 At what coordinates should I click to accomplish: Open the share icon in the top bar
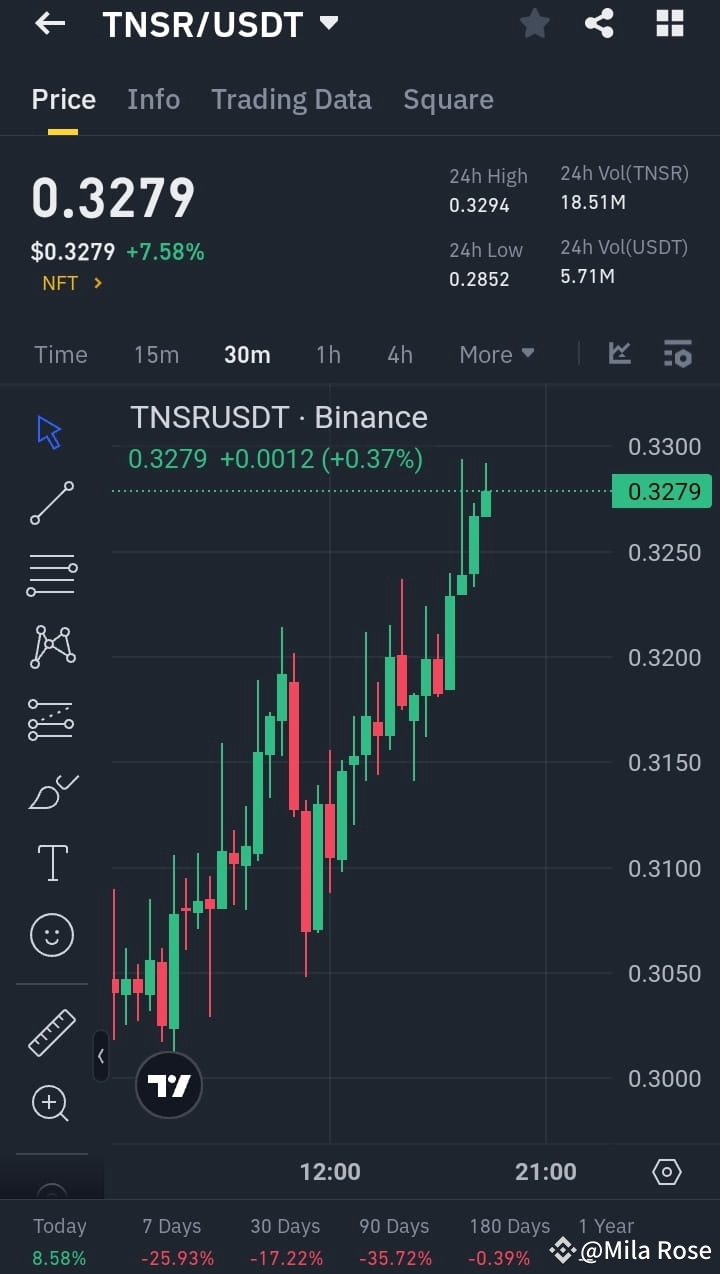pos(599,23)
